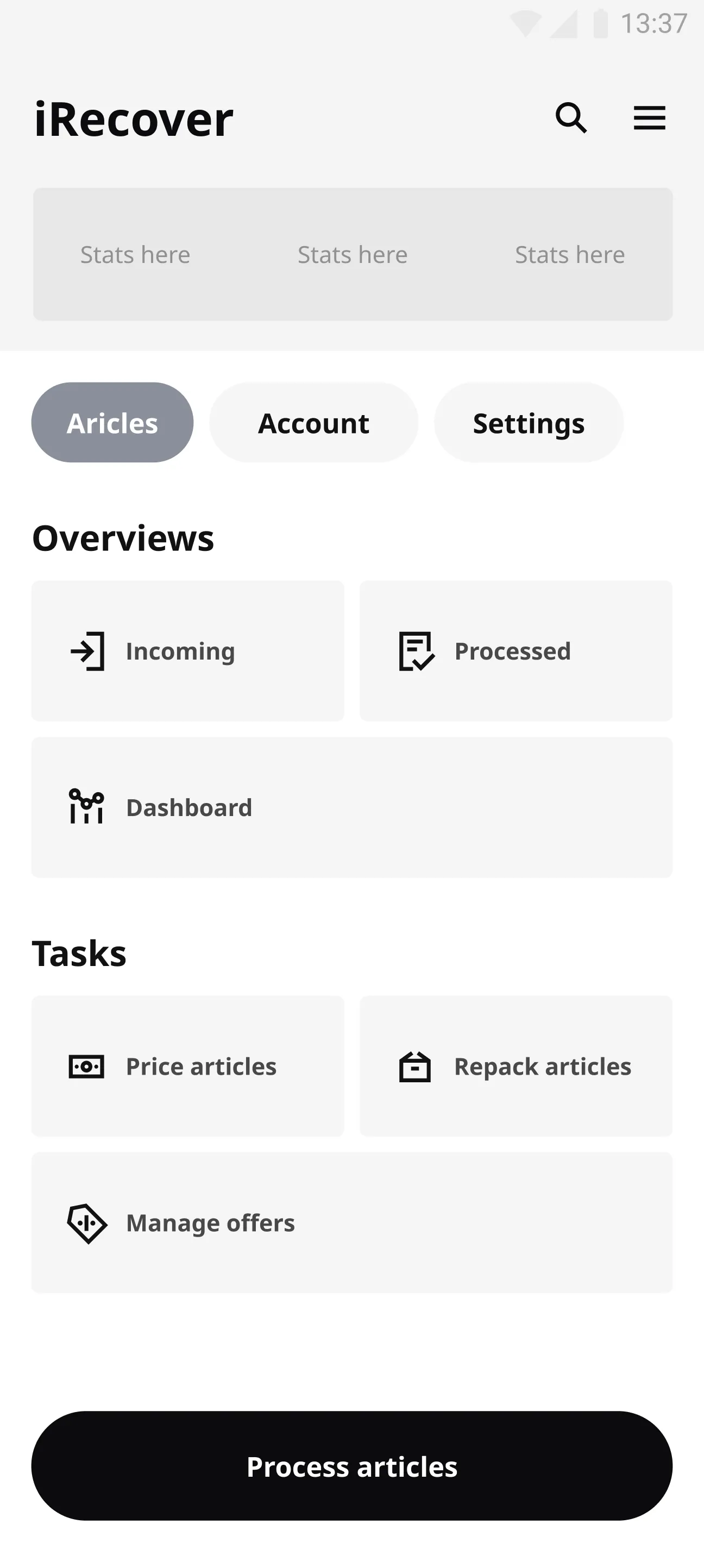Click the first Stats here placeholder
Screen dimensions: 704x1568
coord(135,254)
